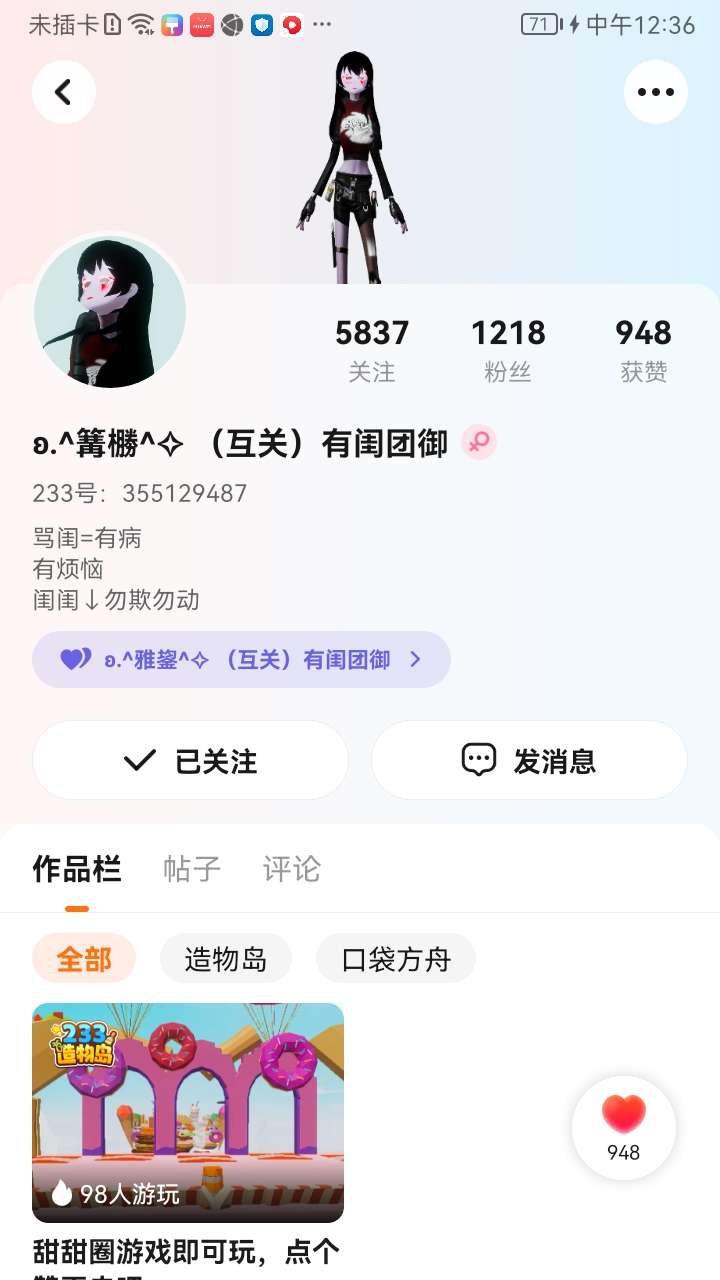Filter works by 口袋方舟

coord(396,960)
